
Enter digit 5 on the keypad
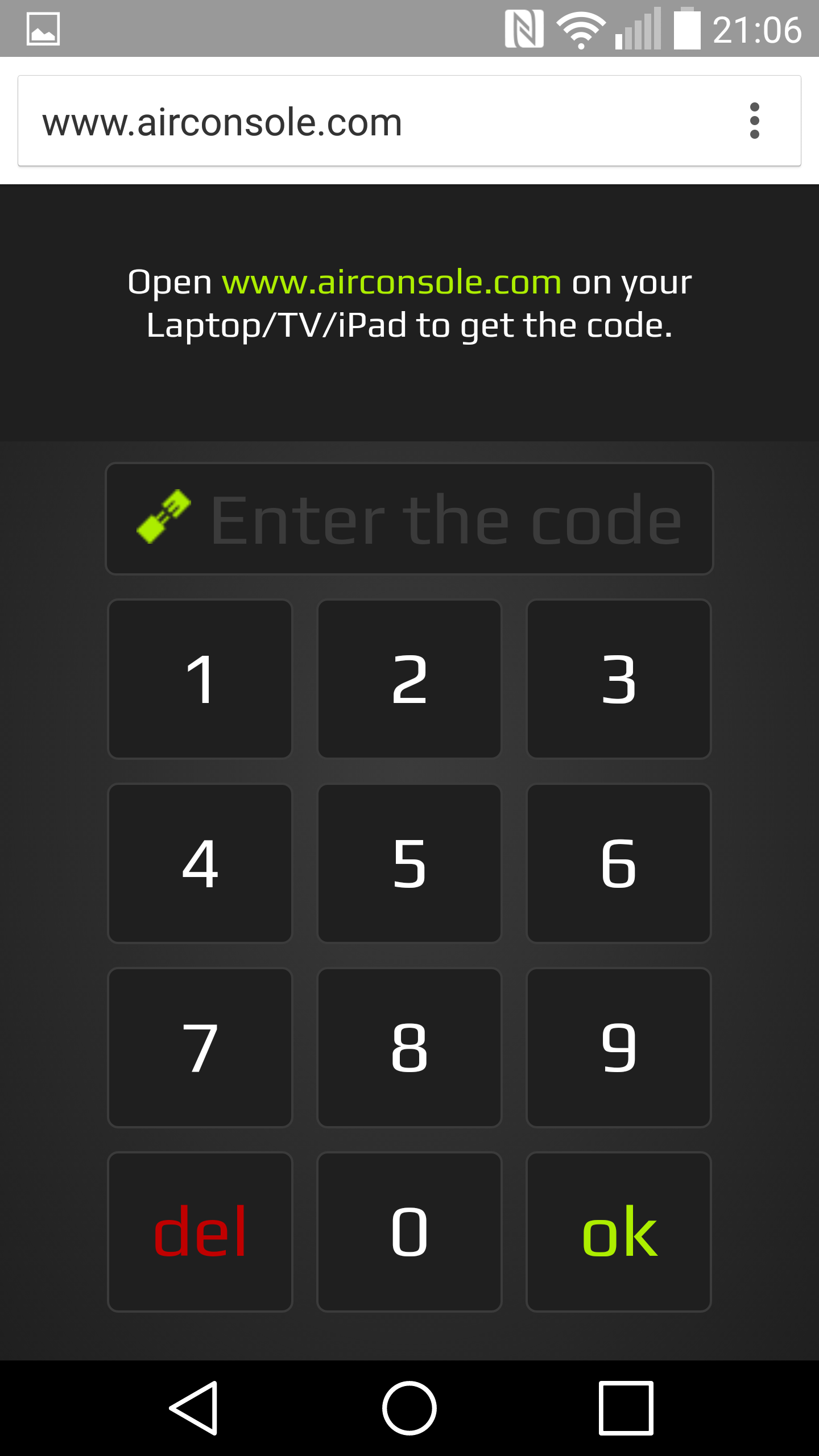pyautogui.click(x=409, y=863)
